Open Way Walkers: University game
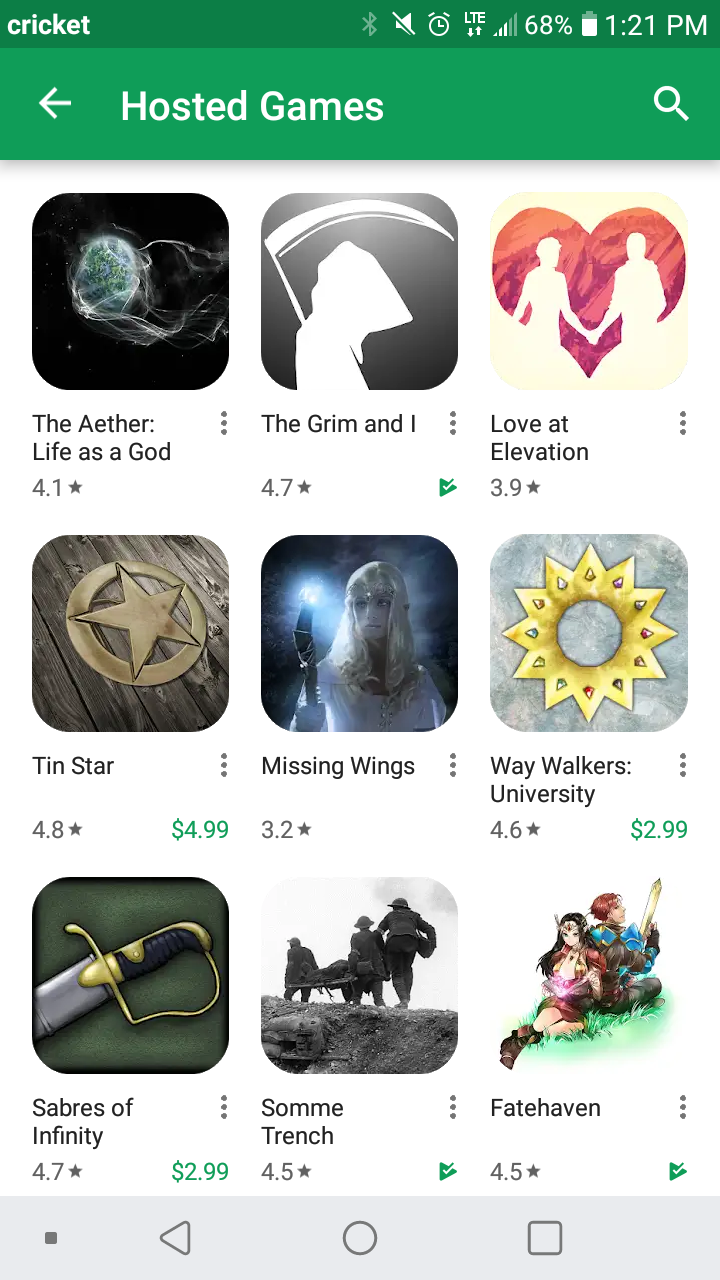Screen dimensions: 720x1280 tap(588, 633)
